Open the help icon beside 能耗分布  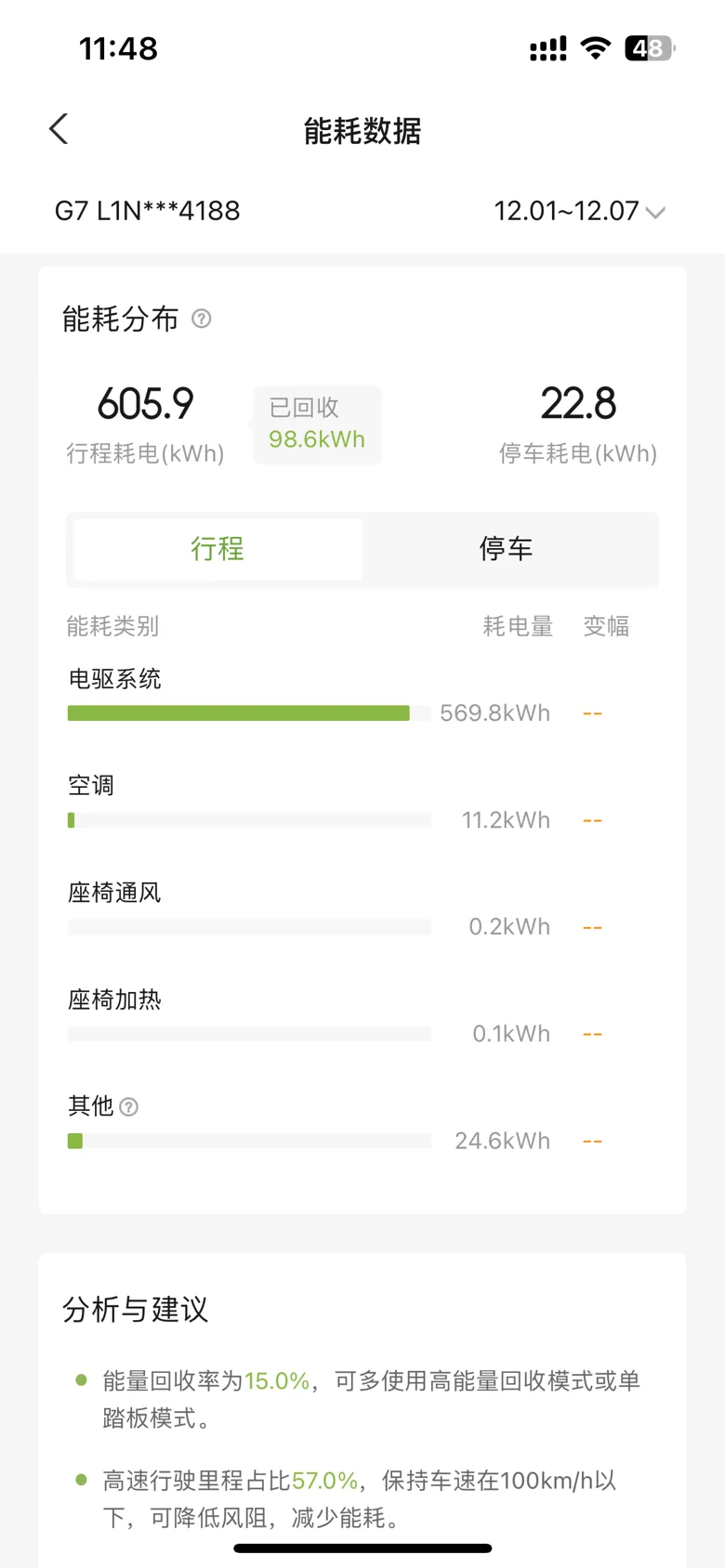pyautogui.click(x=202, y=320)
